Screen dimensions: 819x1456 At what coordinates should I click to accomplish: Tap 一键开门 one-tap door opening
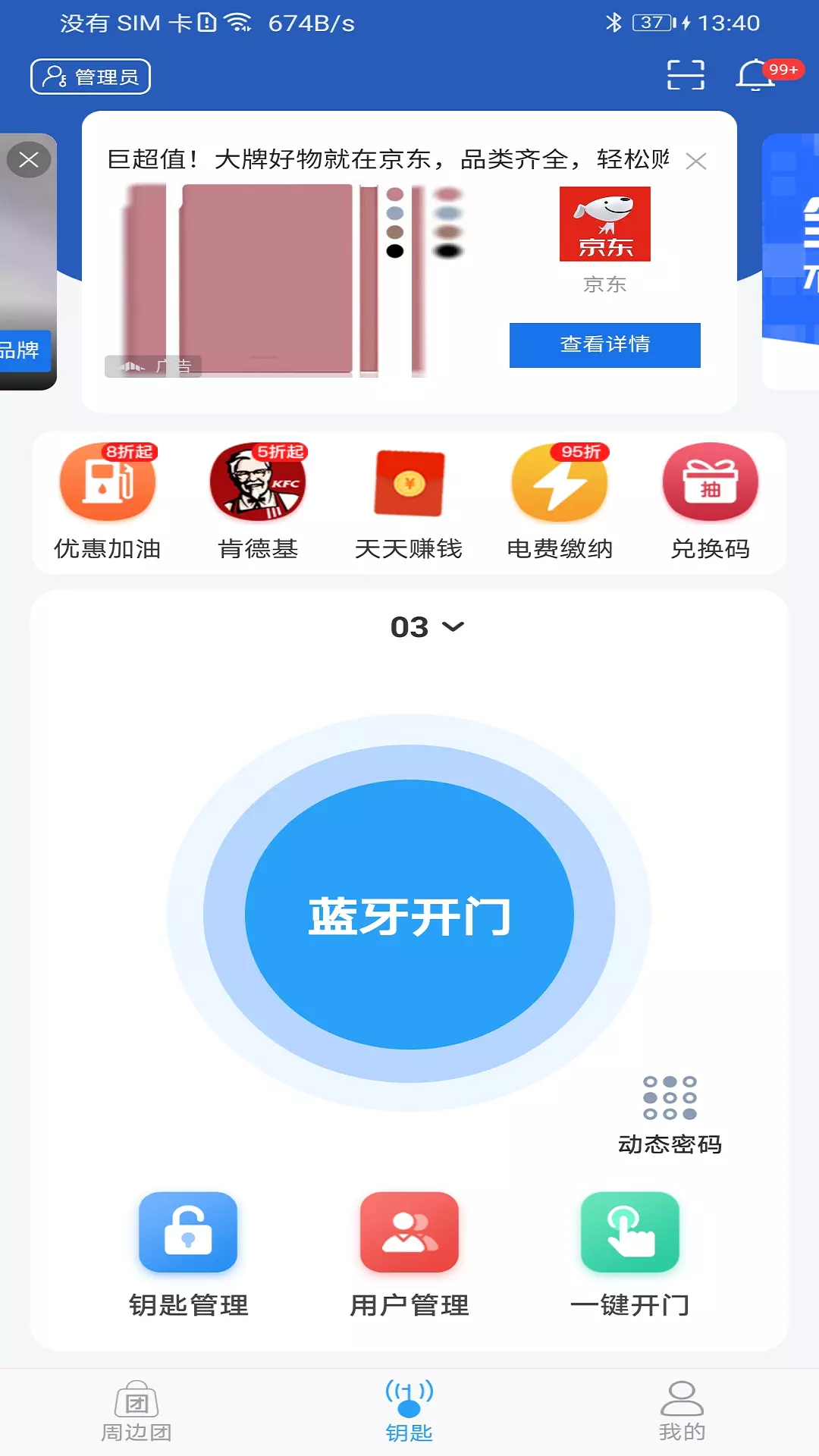click(629, 1255)
